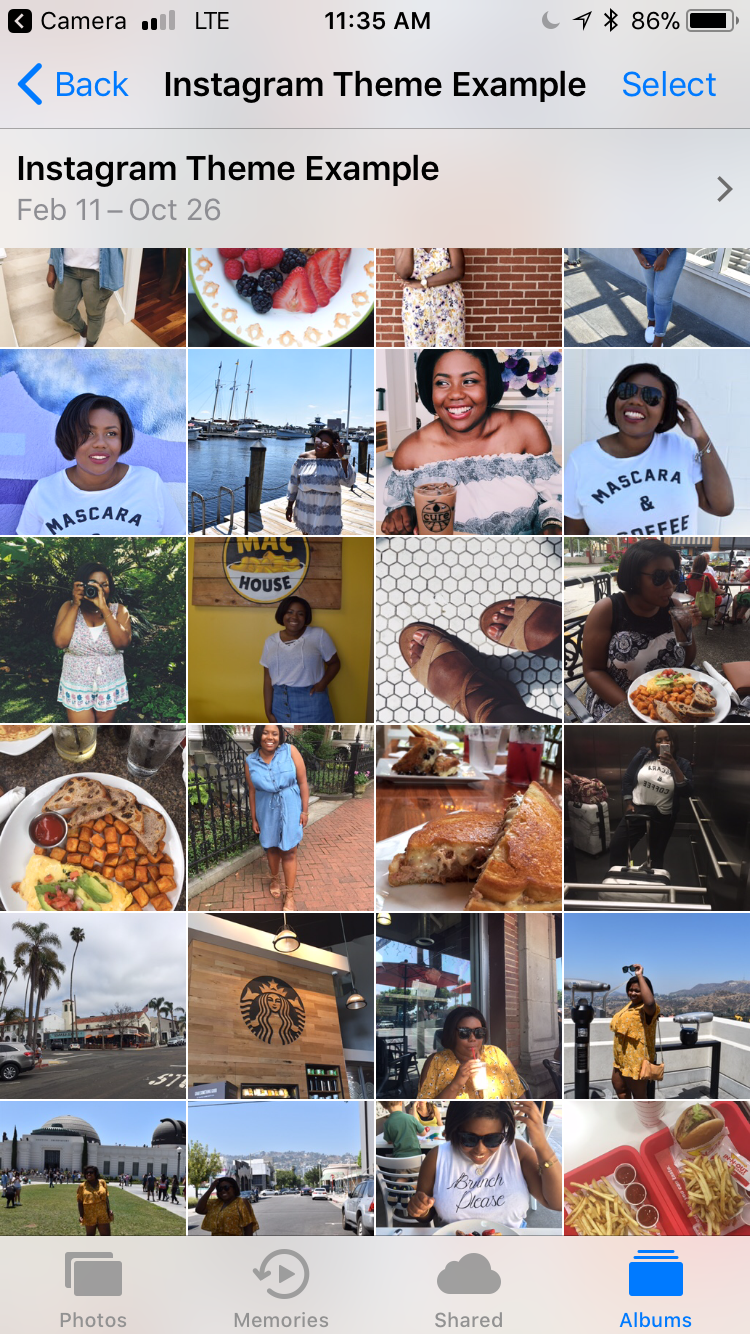
Task: Tap Select to choose photos
Action: (669, 85)
